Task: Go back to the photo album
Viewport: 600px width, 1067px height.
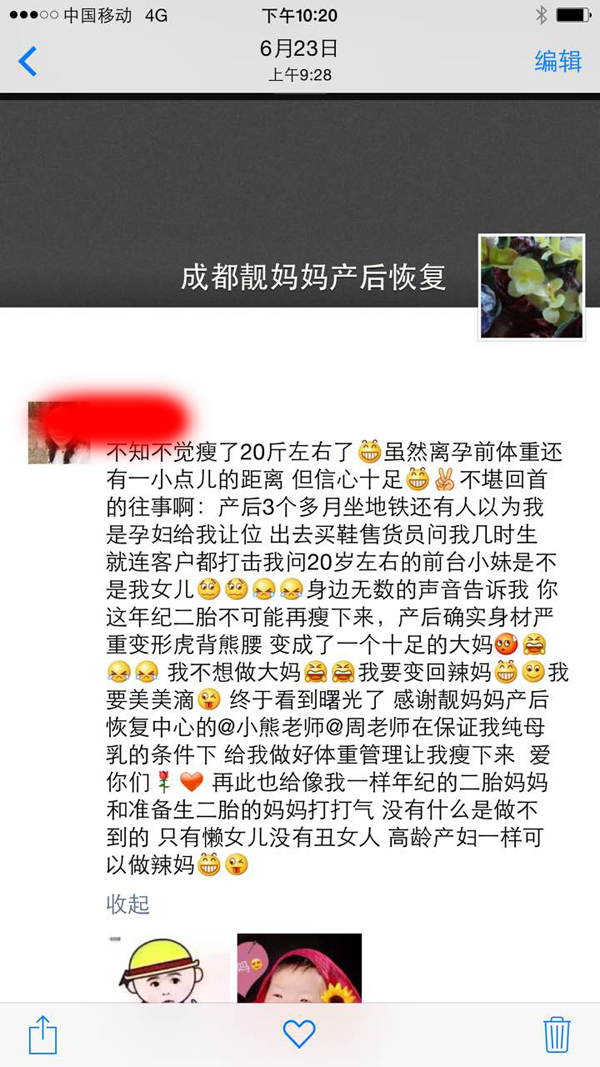Action: point(27,61)
